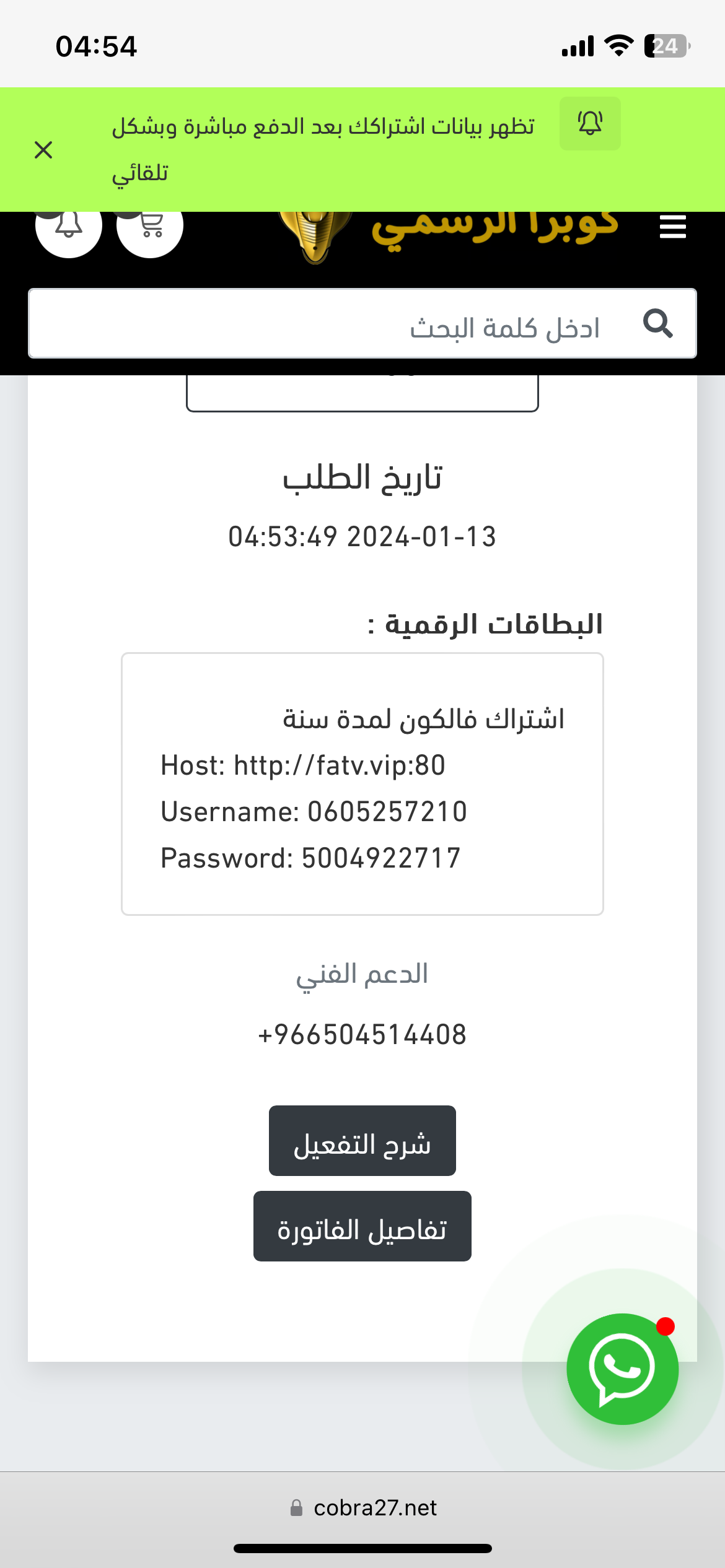View تفاصيل الفاتورة invoice details

coord(362,1226)
